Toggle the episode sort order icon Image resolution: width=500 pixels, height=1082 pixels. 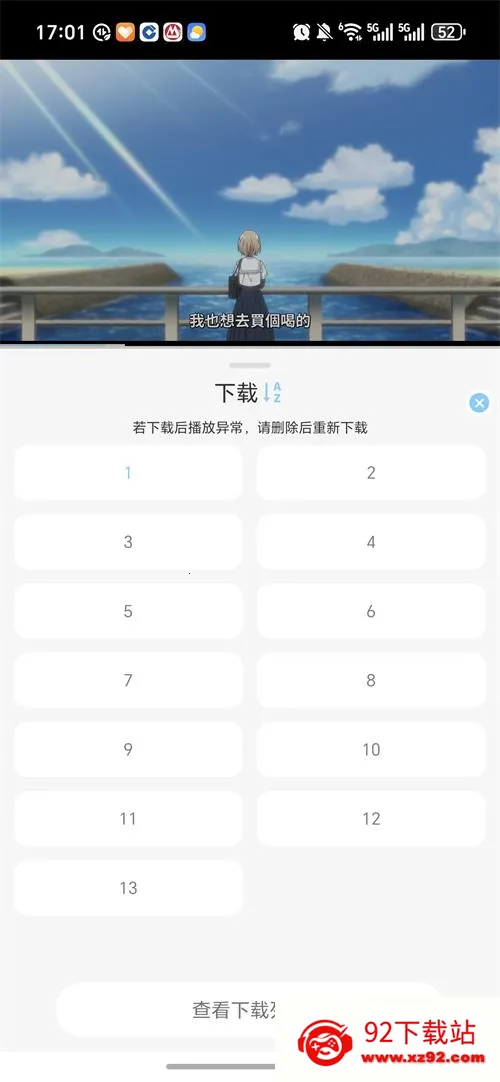272,393
